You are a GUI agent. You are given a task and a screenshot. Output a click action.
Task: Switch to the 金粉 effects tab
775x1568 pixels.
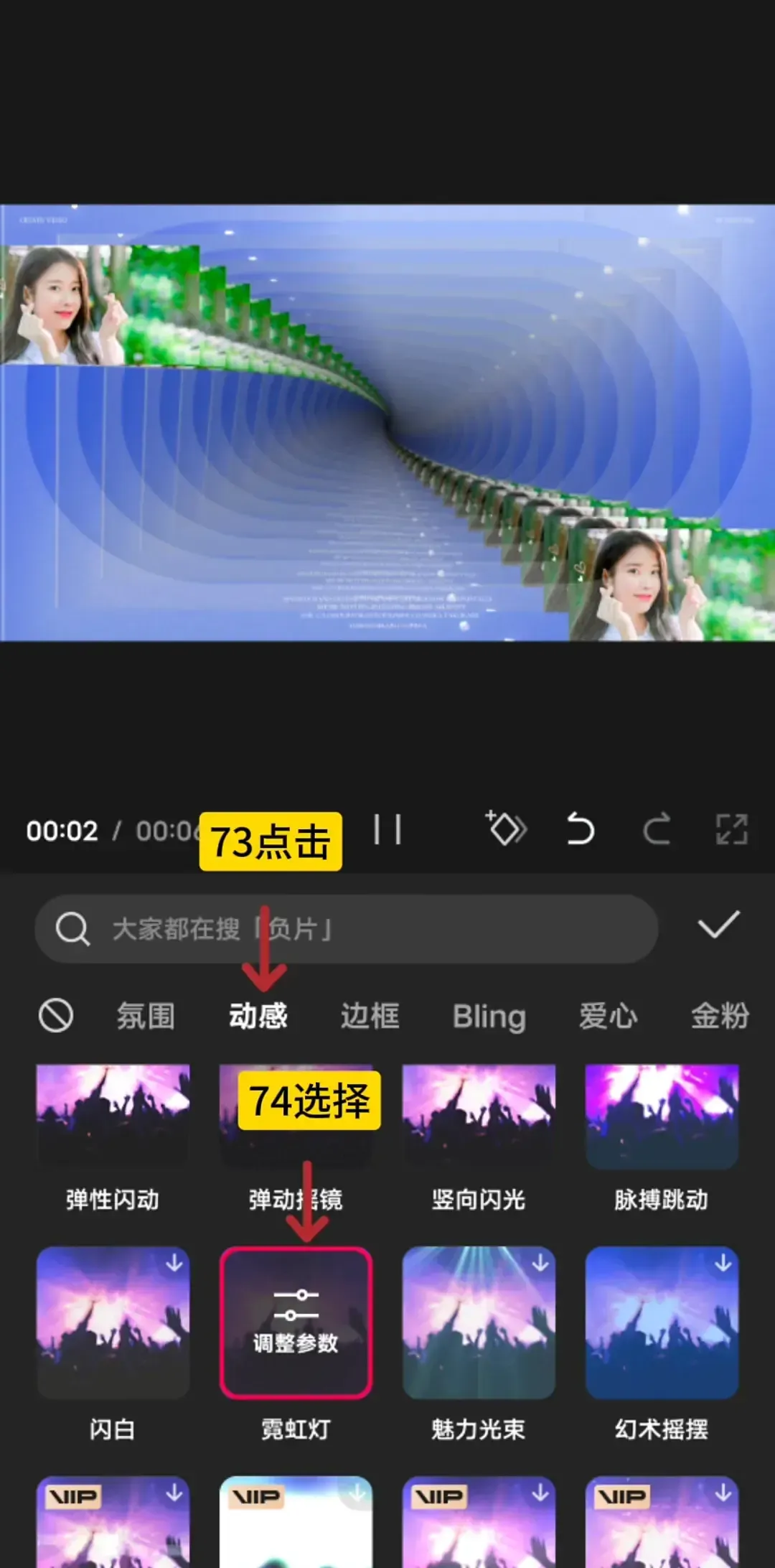click(x=720, y=1016)
